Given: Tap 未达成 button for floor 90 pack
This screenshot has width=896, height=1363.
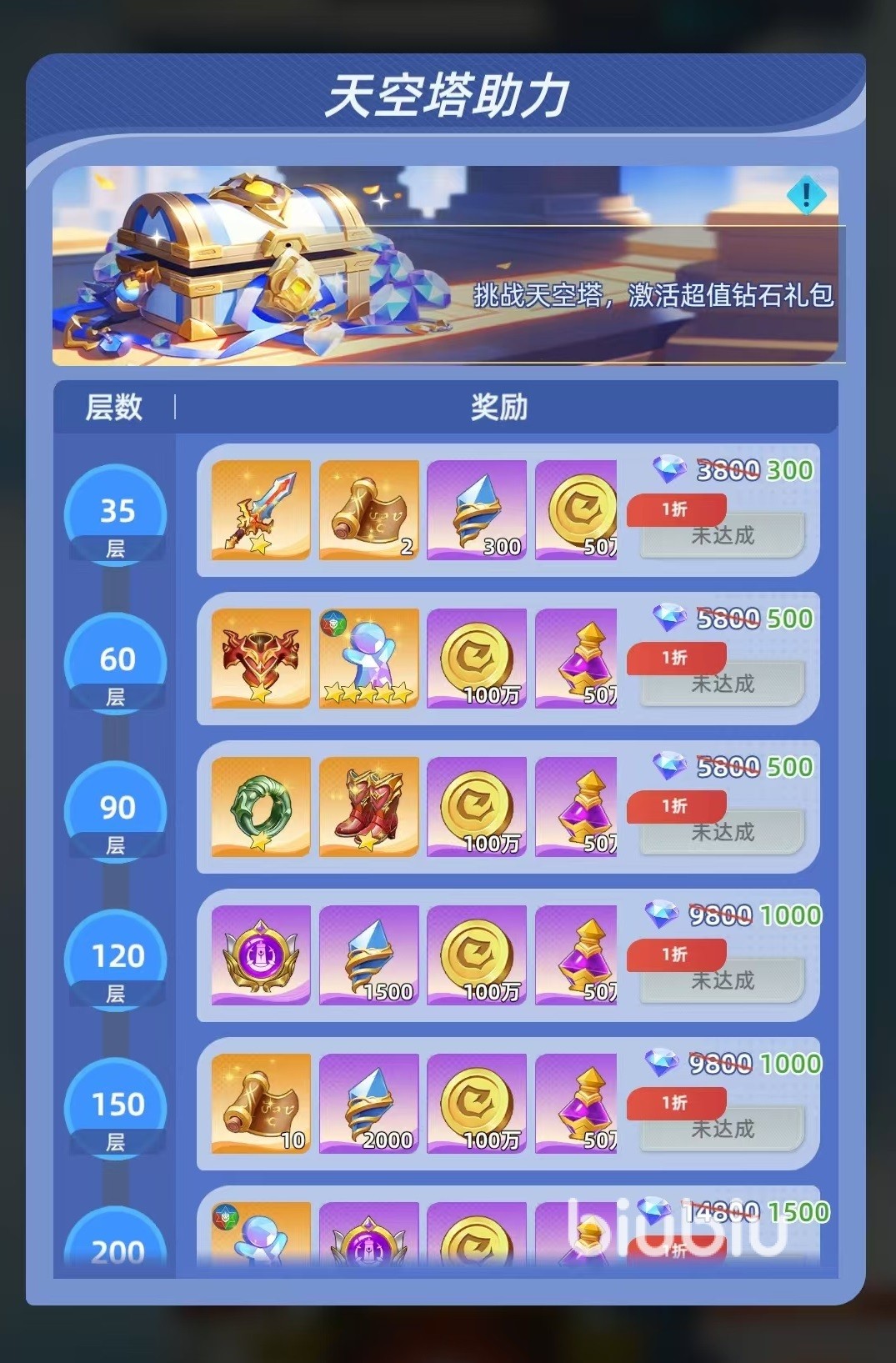Looking at the screenshot, I should tap(723, 833).
